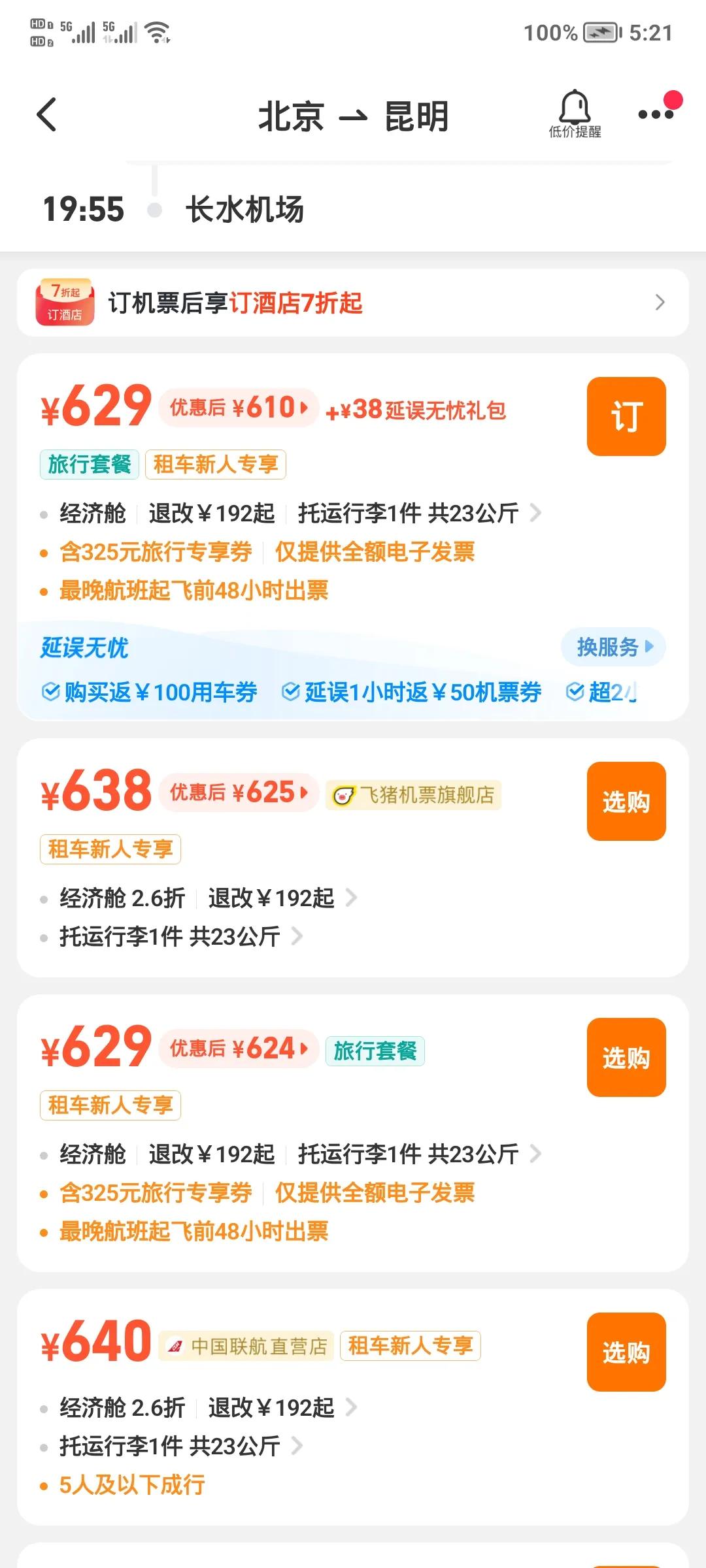The height and width of the screenshot is (1568, 706).
Task: Select the 租车新人专享 tag on ¥638 fare
Action: coord(110,849)
